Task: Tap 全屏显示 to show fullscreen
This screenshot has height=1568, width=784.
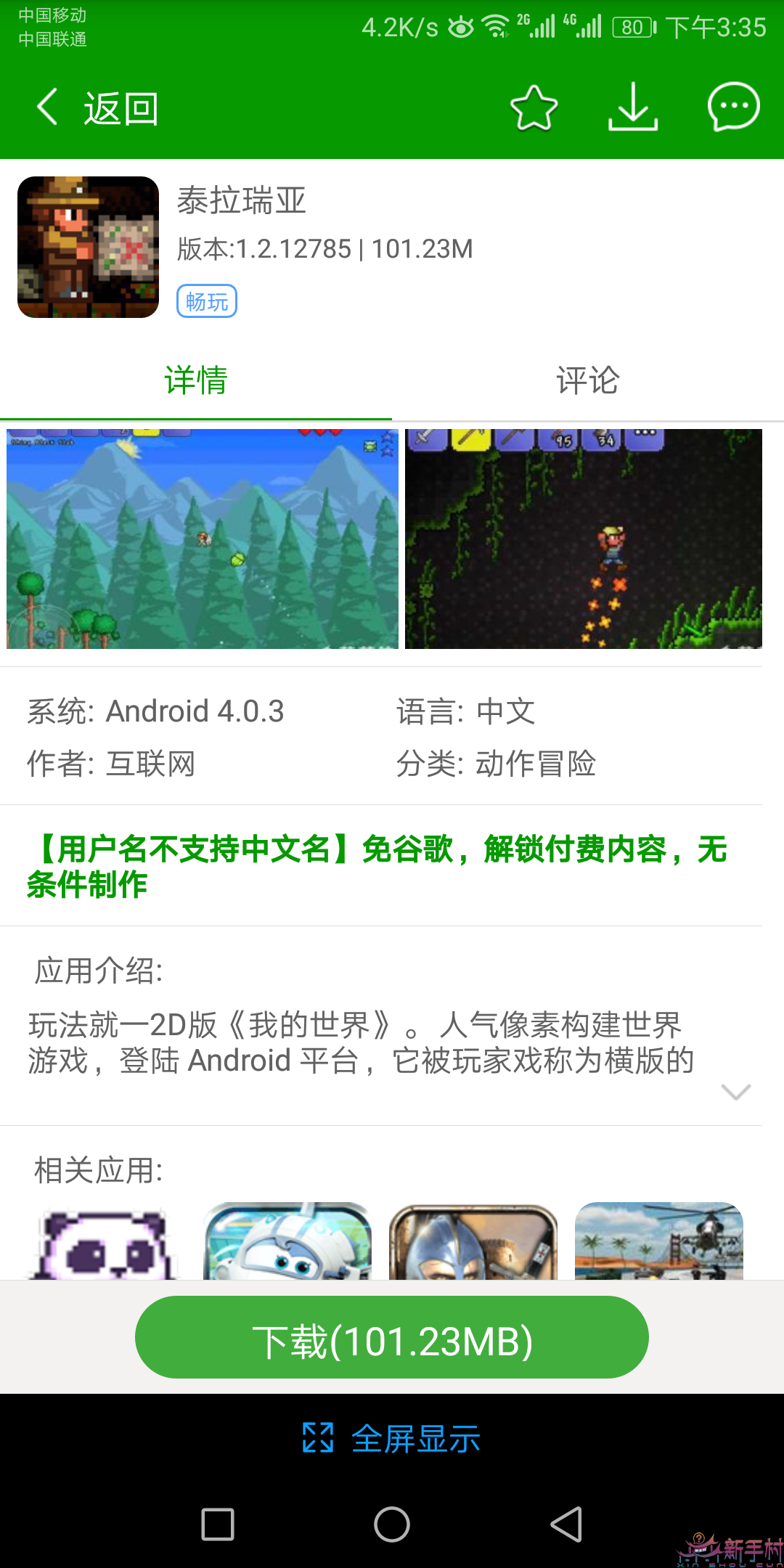Action: 392,1438
